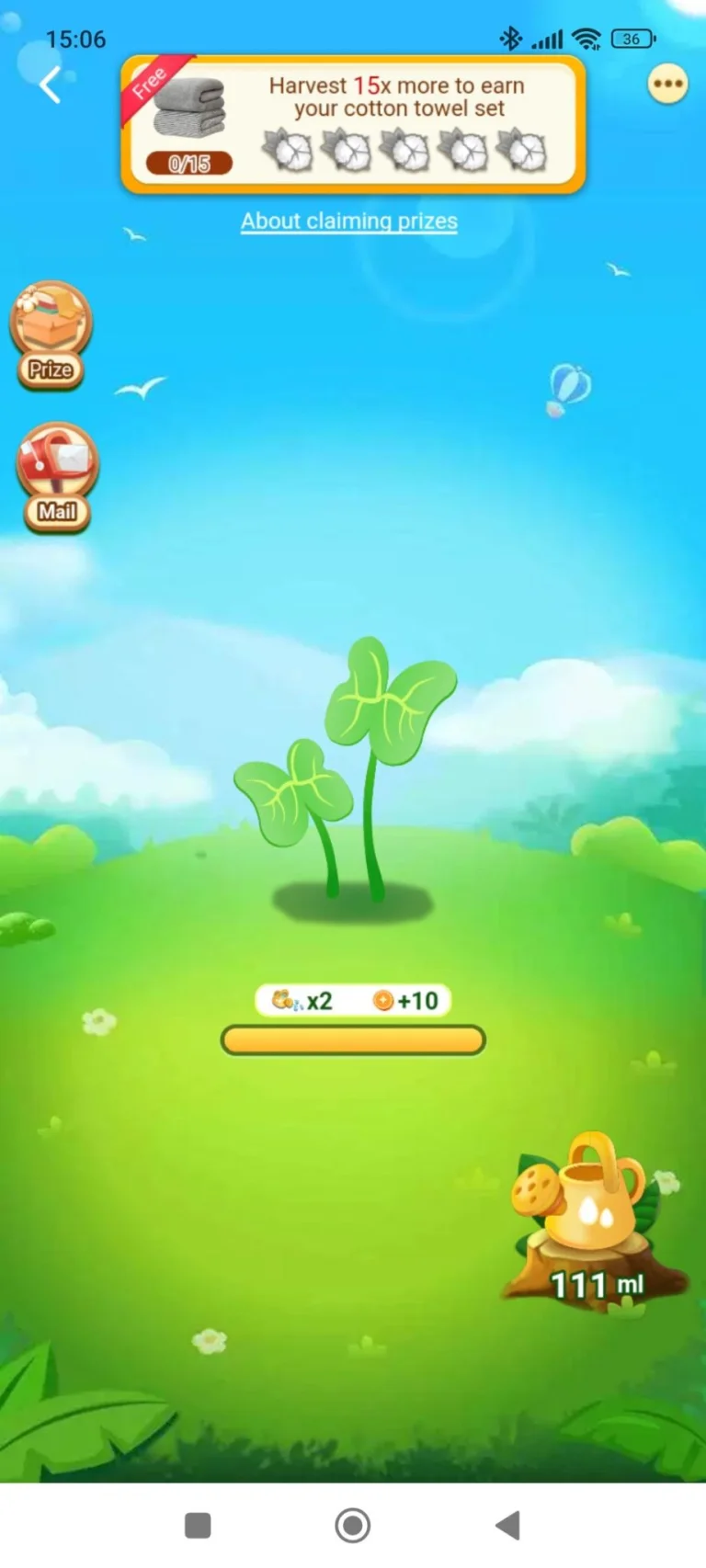Go back using the top-left arrow

[x=51, y=85]
